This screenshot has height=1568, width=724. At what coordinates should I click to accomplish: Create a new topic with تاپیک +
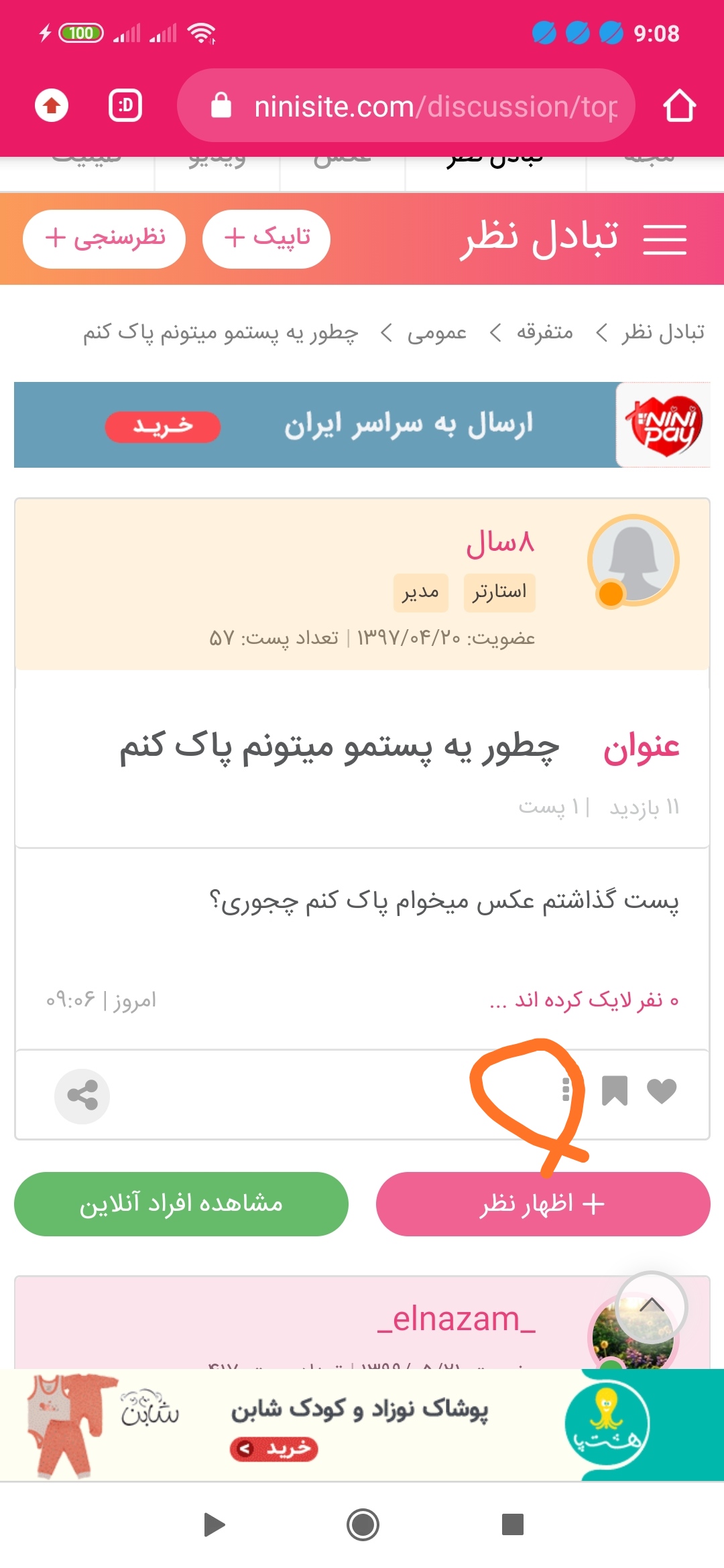[266, 239]
